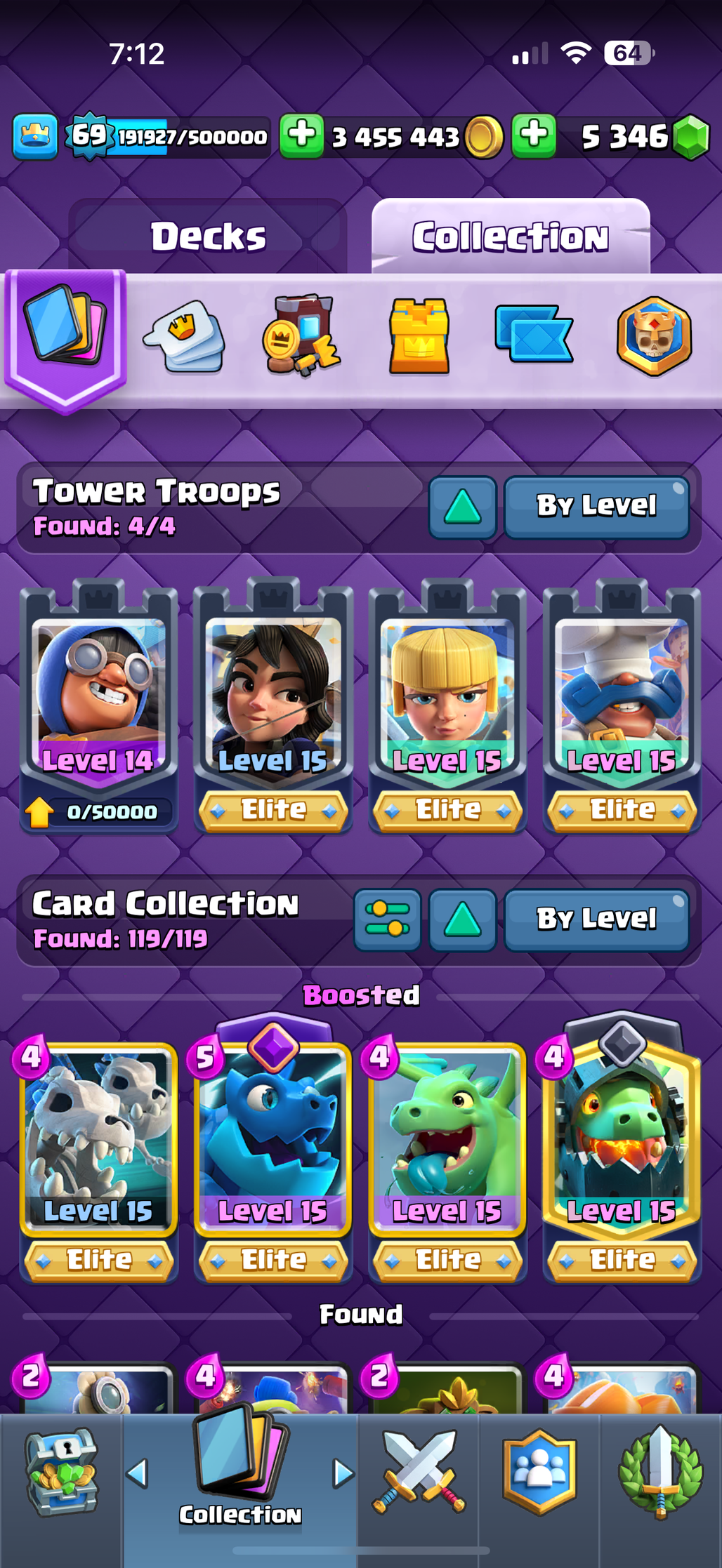Open the emotes collection section
The width and height of the screenshot is (722, 1568).
[185, 336]
